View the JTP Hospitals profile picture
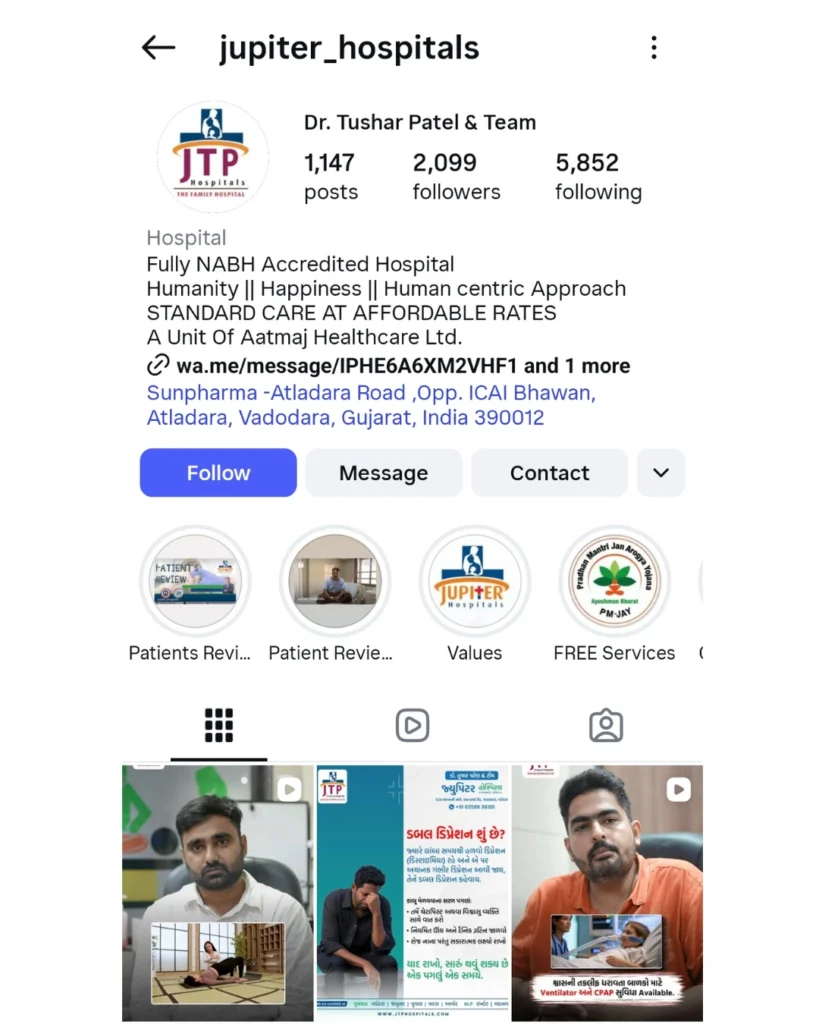Viewport: 819px width, 1024px height. point(212,158)
